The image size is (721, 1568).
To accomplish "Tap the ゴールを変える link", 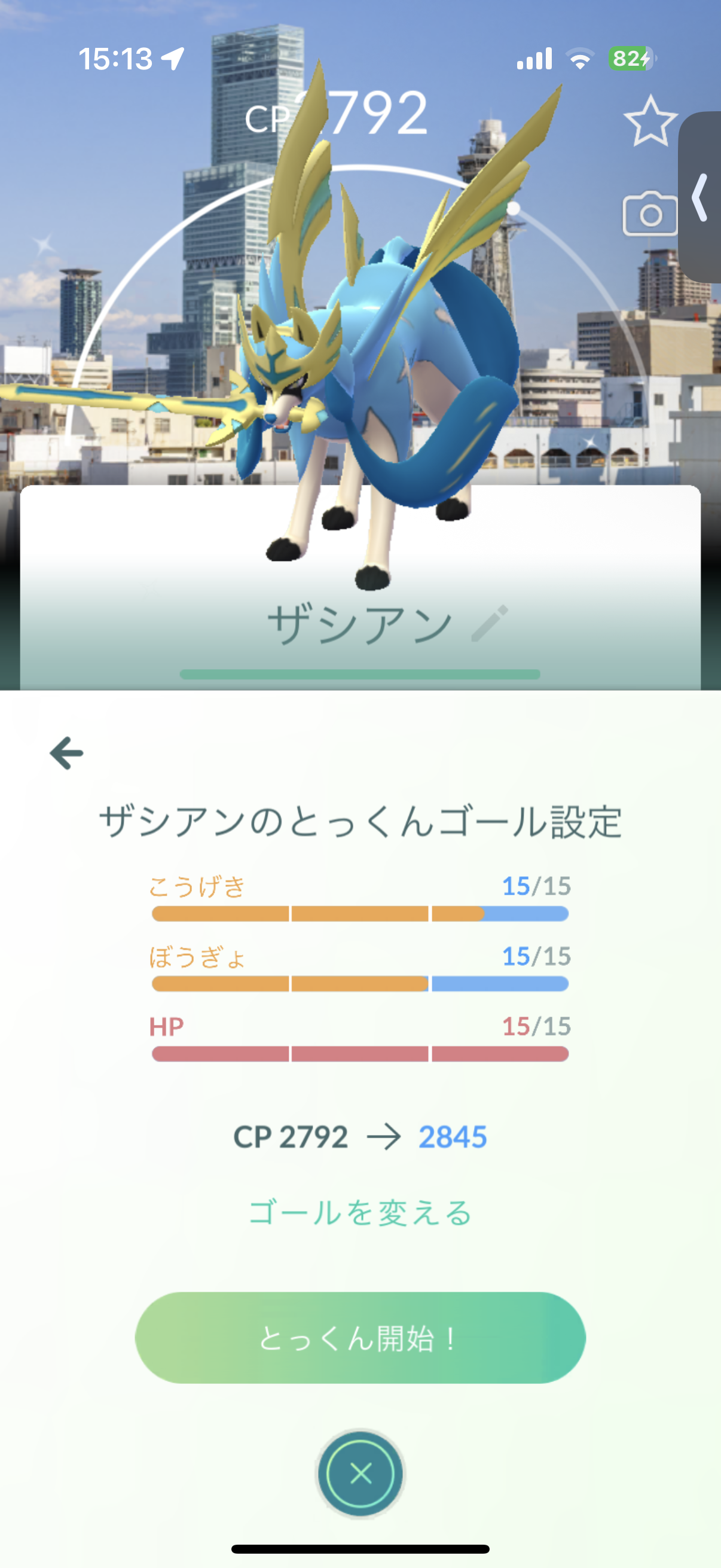I will [360, 1213].
